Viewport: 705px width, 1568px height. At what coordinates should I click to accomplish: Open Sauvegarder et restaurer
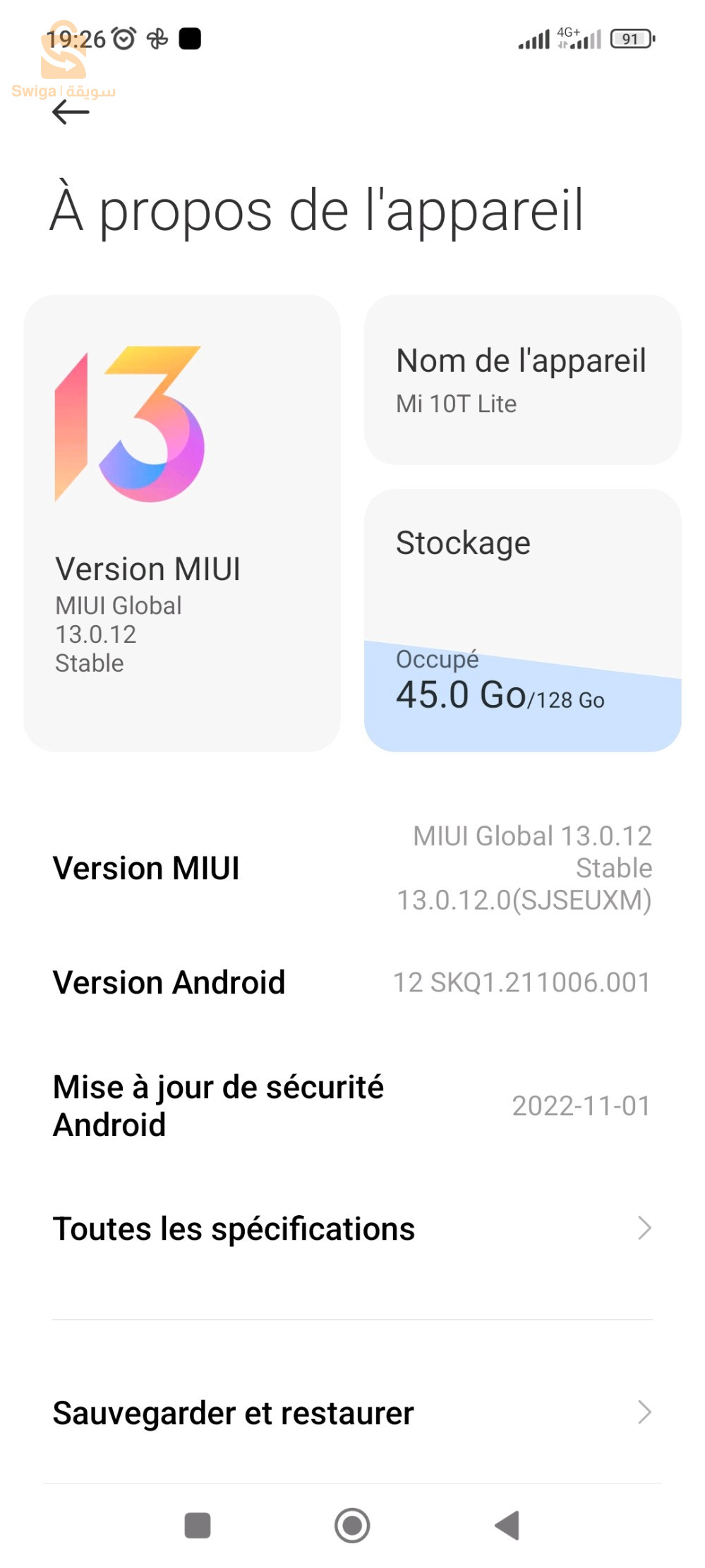(x=233, y=1412)
